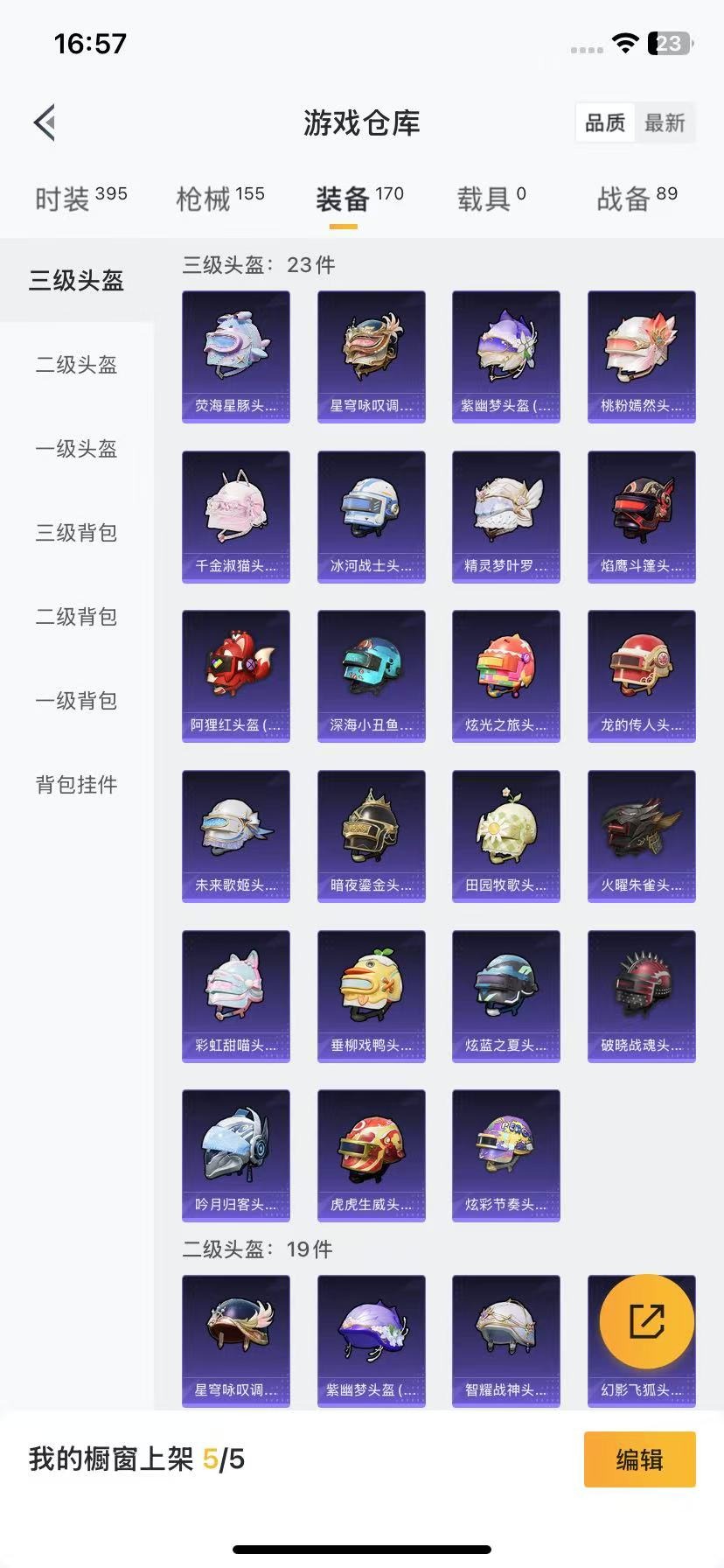Screen dimensions: 724x1568
Task: Select 二级头盔 in the side menu
Action: coord(76,365)
